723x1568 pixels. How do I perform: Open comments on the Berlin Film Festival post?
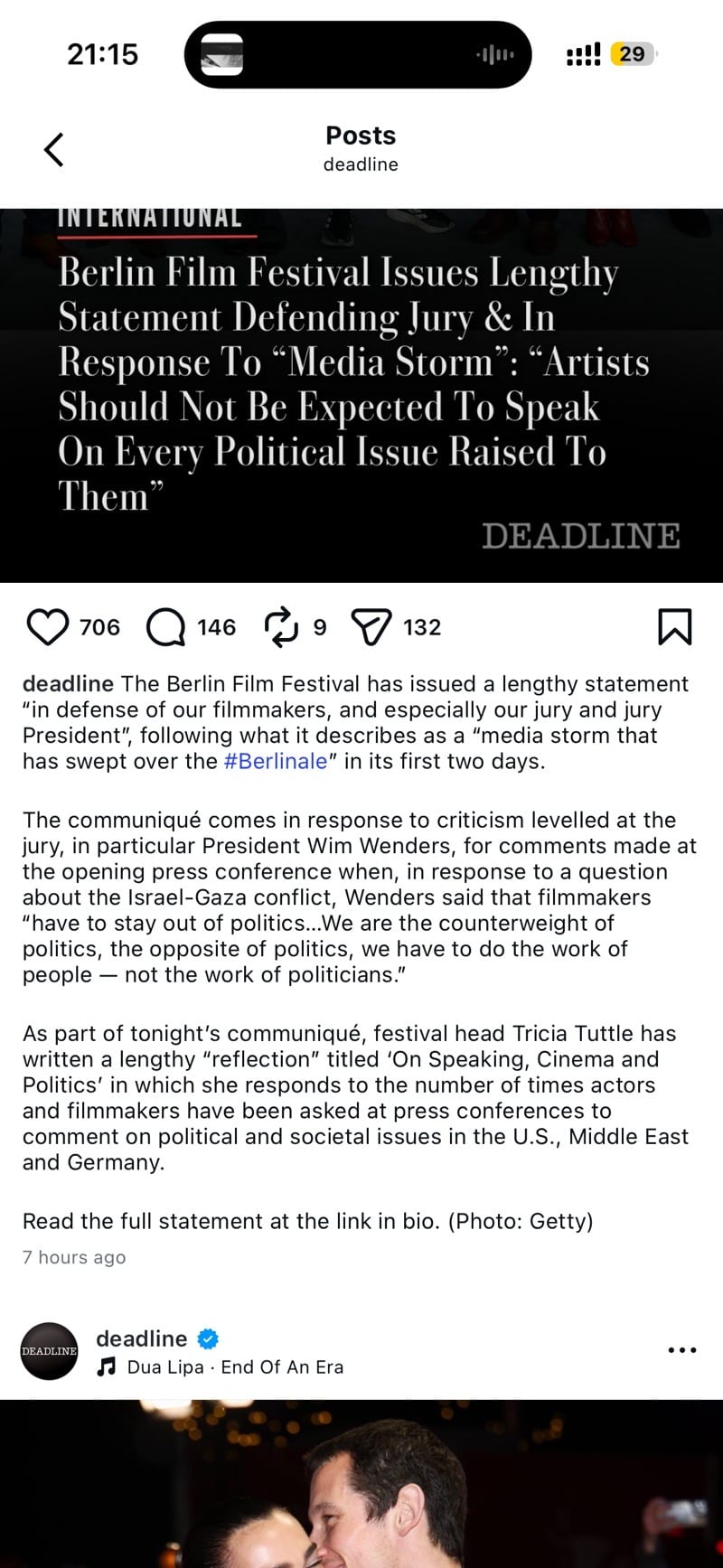click(165, 627)
